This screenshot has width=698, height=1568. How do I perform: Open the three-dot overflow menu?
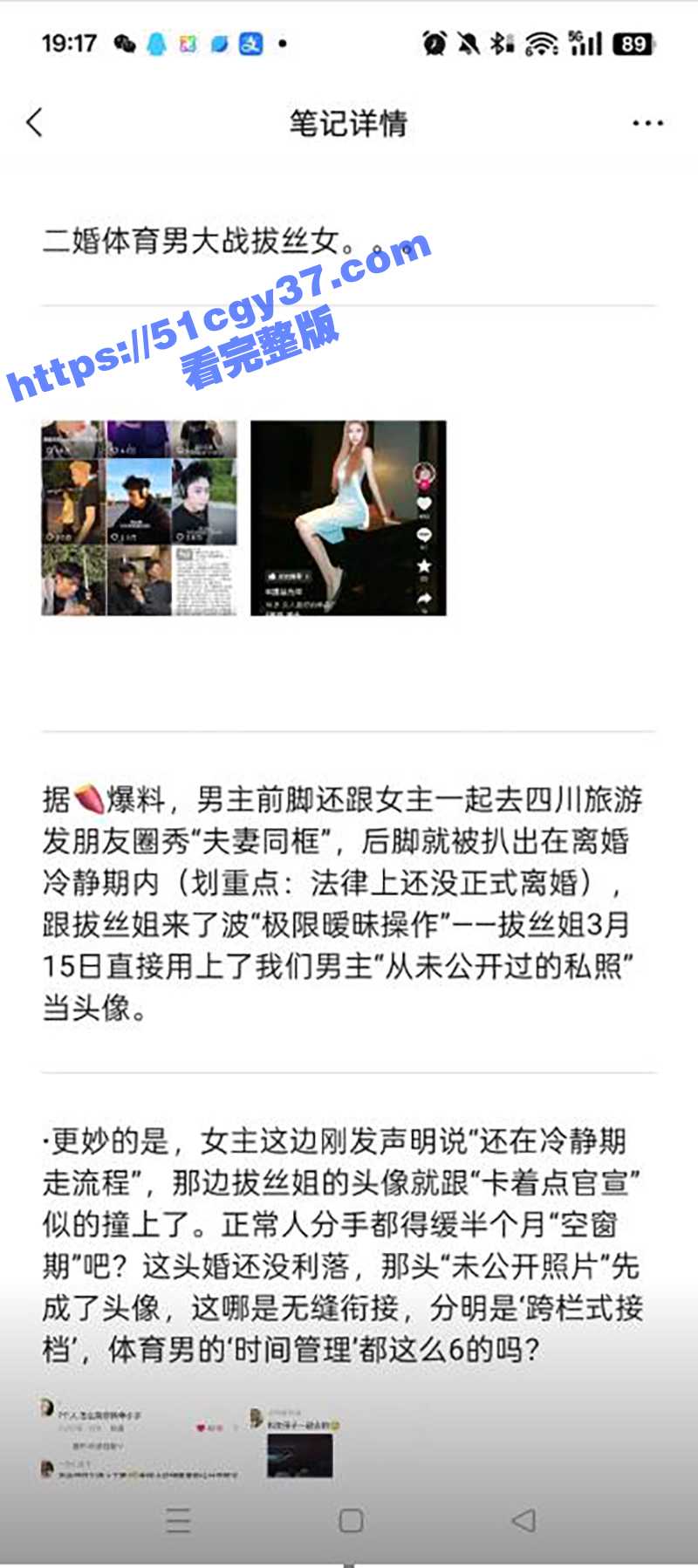tap(647, 123)
